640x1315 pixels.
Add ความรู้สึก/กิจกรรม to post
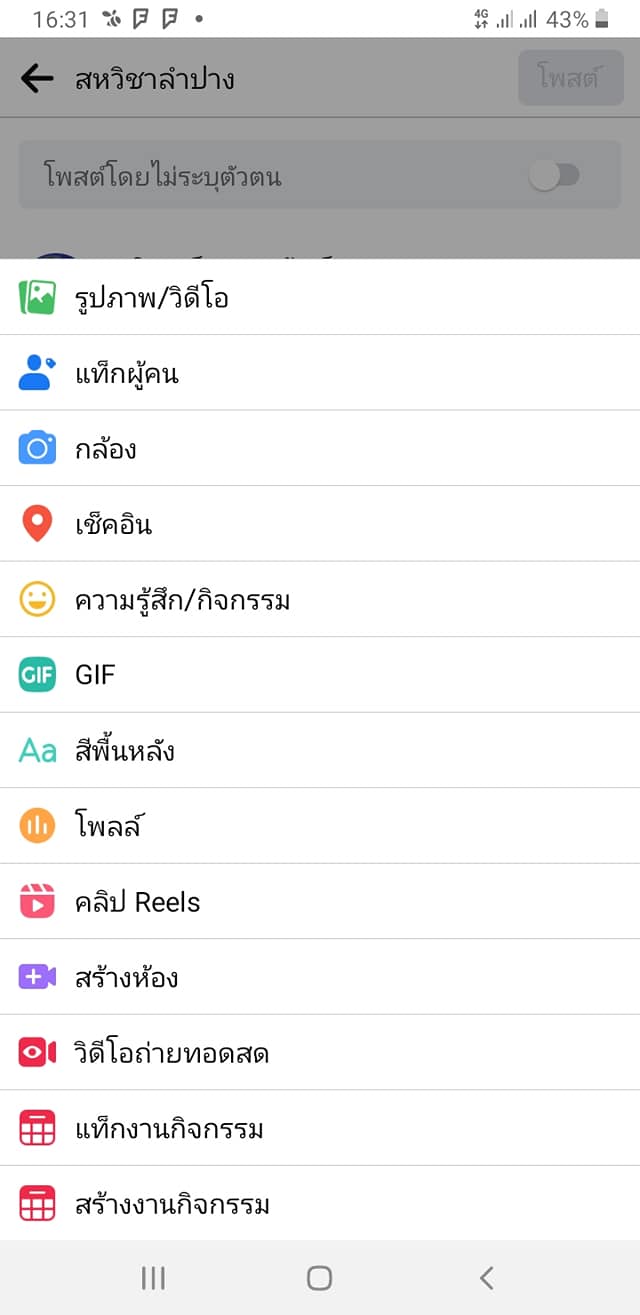320,600
